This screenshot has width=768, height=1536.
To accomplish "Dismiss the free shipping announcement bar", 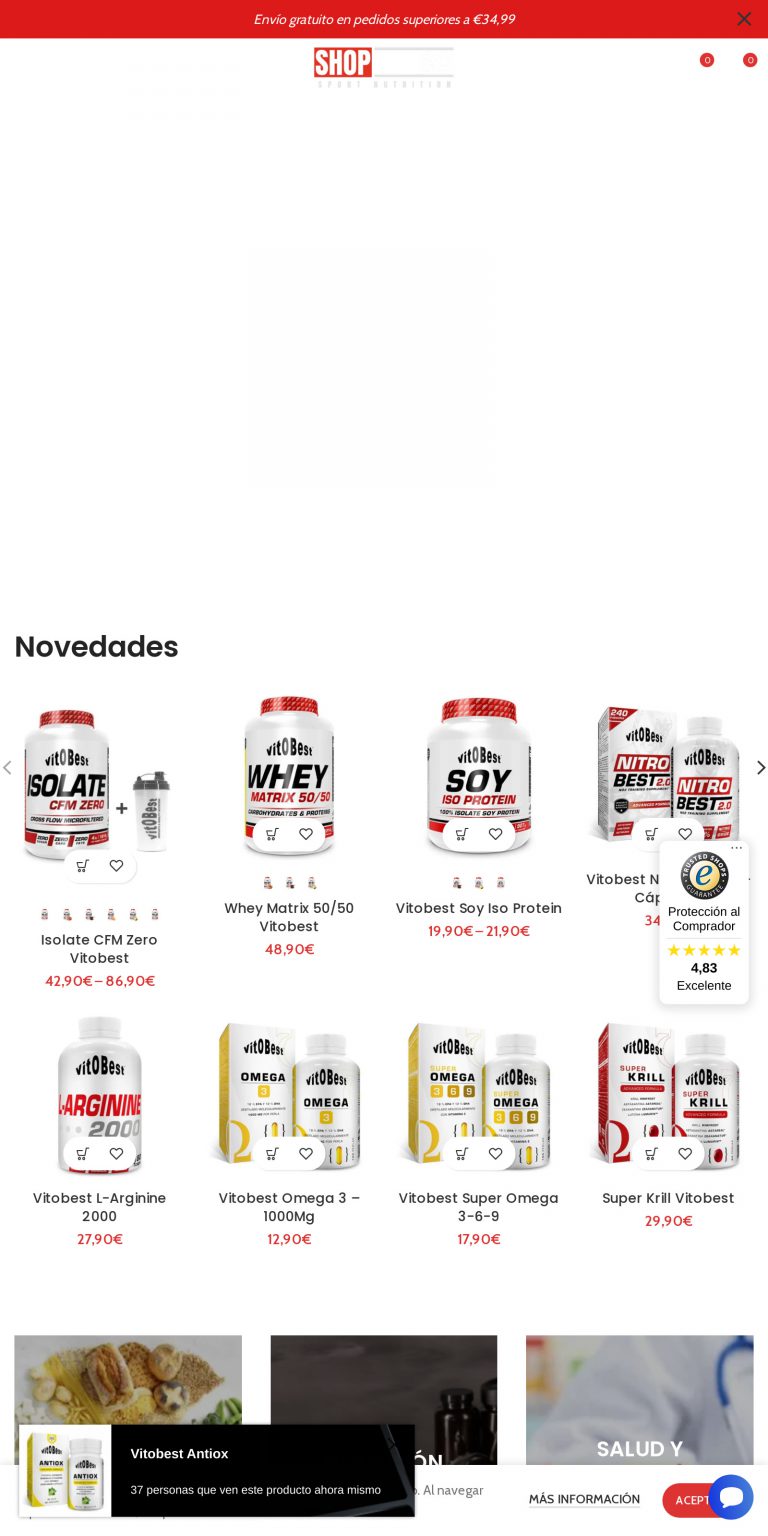I will tap(744, 19).
